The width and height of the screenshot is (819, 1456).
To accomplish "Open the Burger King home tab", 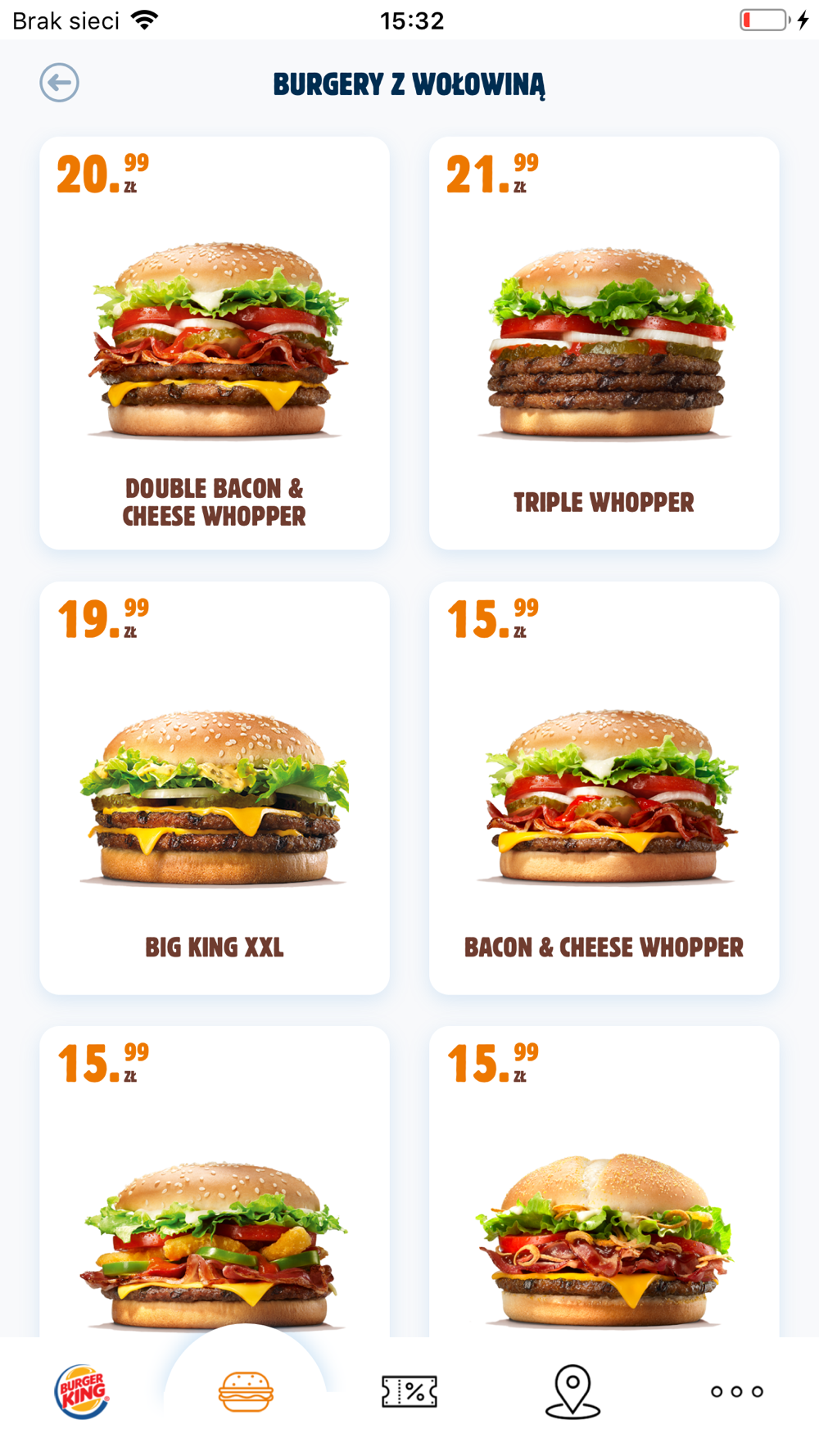I will coord(82,1391).
